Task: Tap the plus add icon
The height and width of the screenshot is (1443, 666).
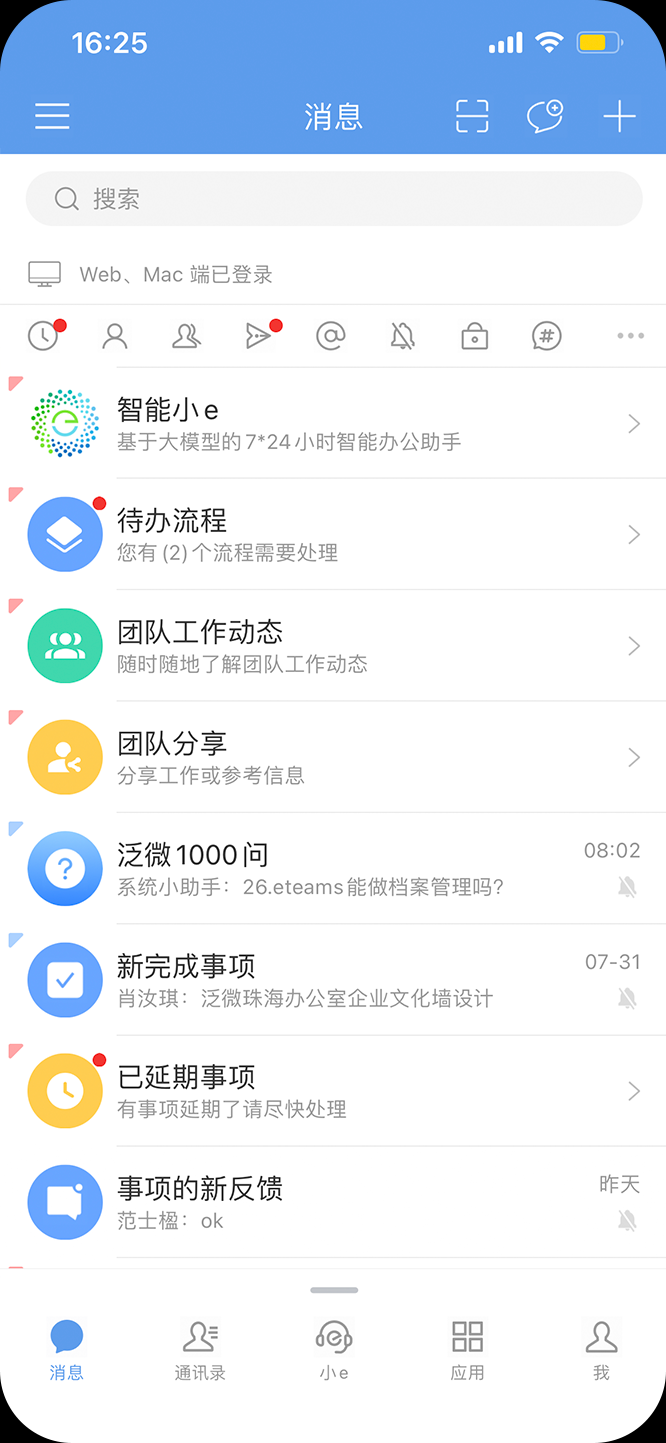Action: click(619, 117)
